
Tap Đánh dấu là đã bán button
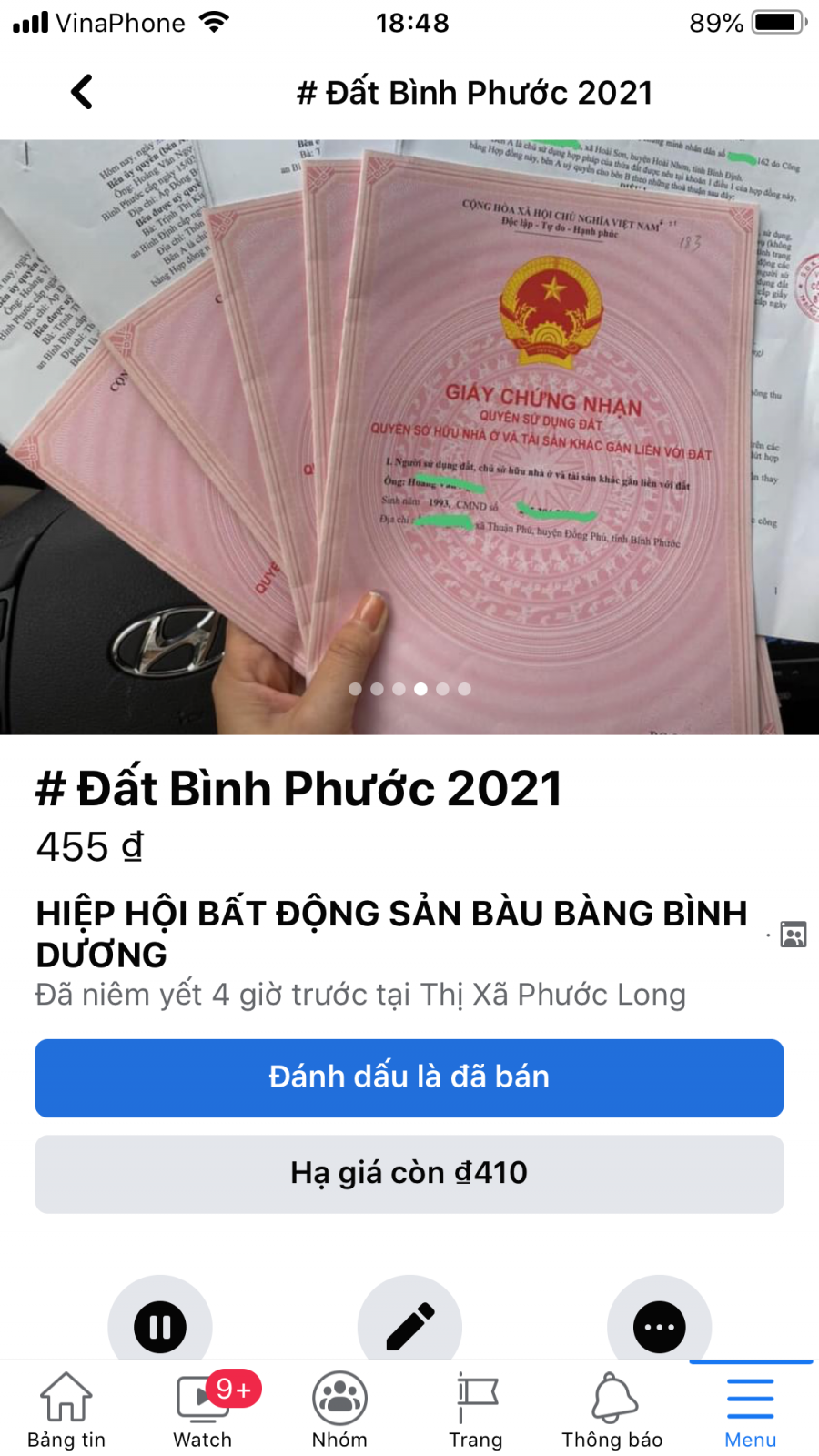click(409, 1077)
